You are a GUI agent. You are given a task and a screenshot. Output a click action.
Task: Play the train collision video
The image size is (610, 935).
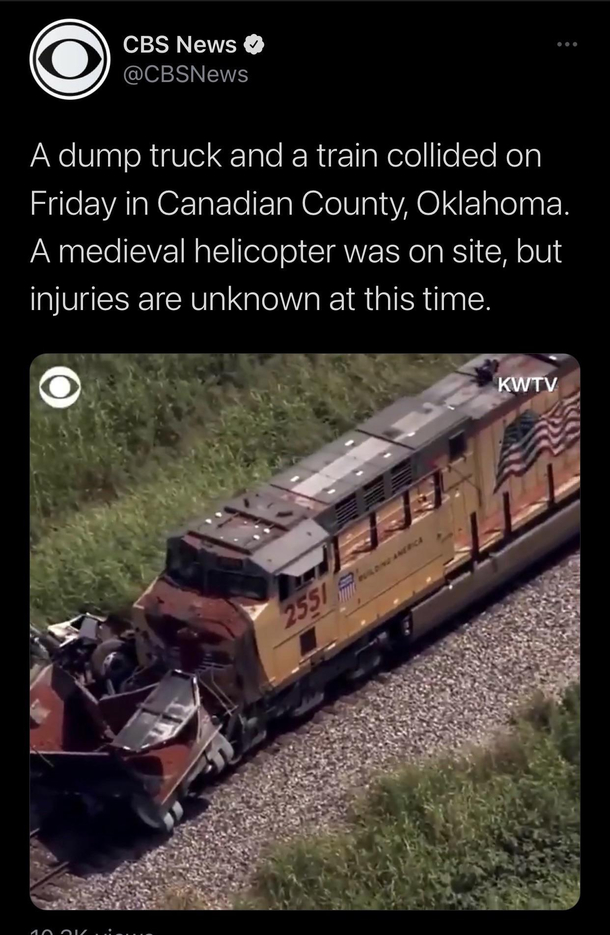[304, 630]
